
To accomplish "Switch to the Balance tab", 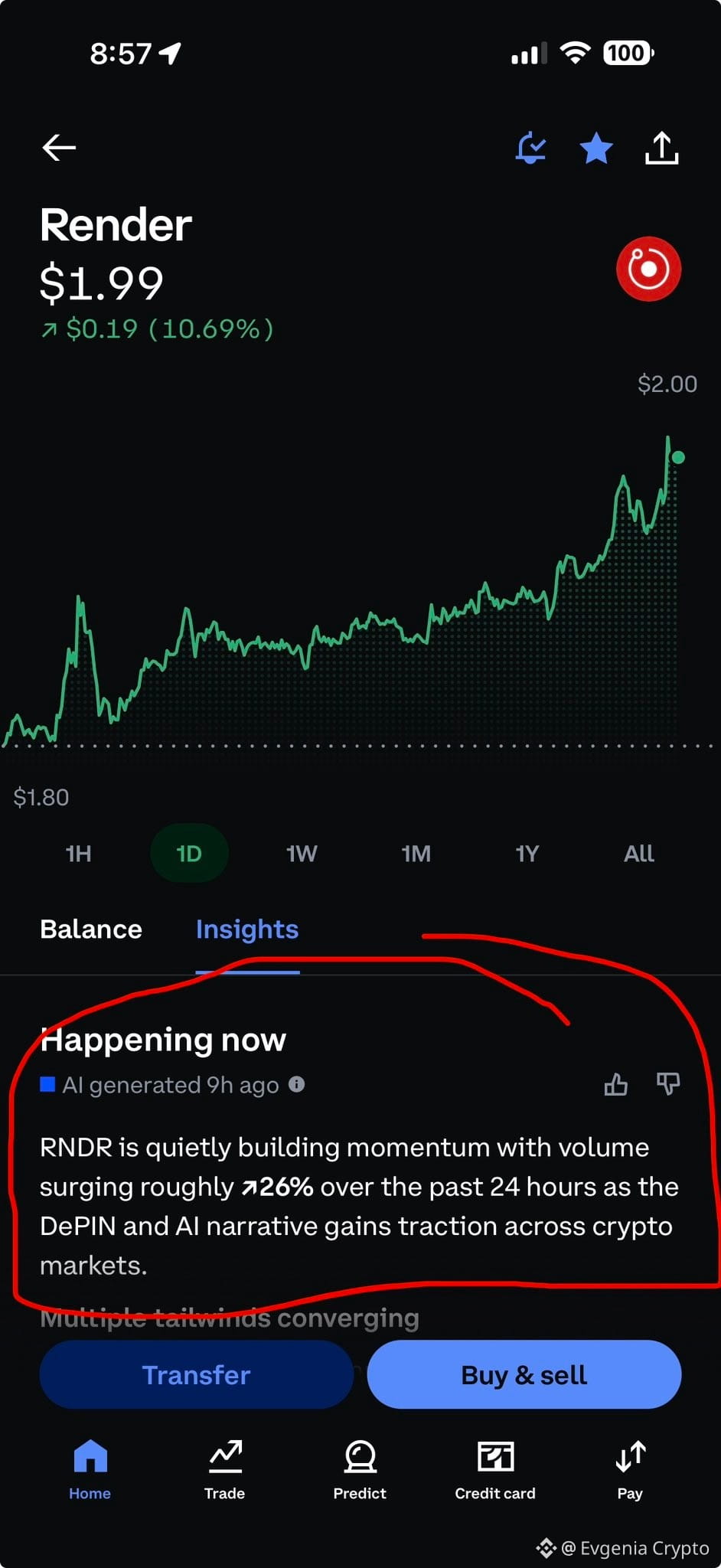I will point(91,929).
